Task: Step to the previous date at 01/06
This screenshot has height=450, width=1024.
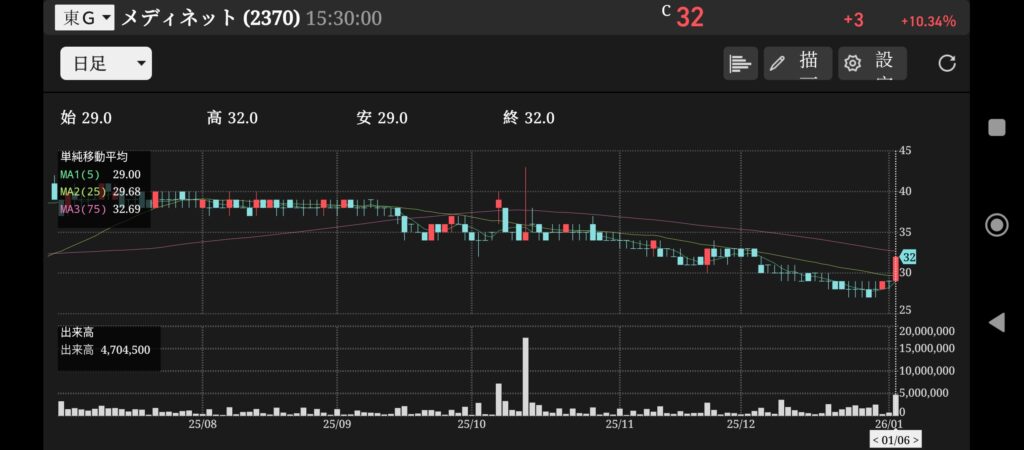Action: (x=877, y=440)
